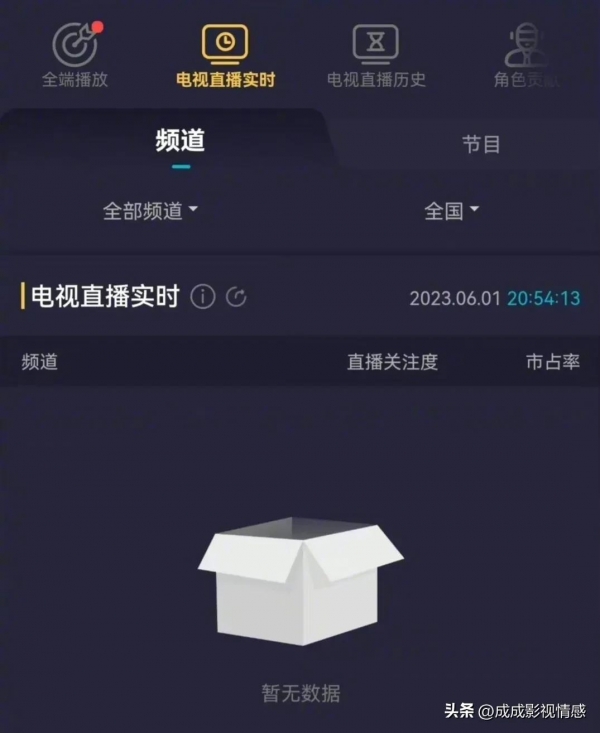Expand 全国 region dropdown
This screenshot has height=733, width=600.
point(452,211)
